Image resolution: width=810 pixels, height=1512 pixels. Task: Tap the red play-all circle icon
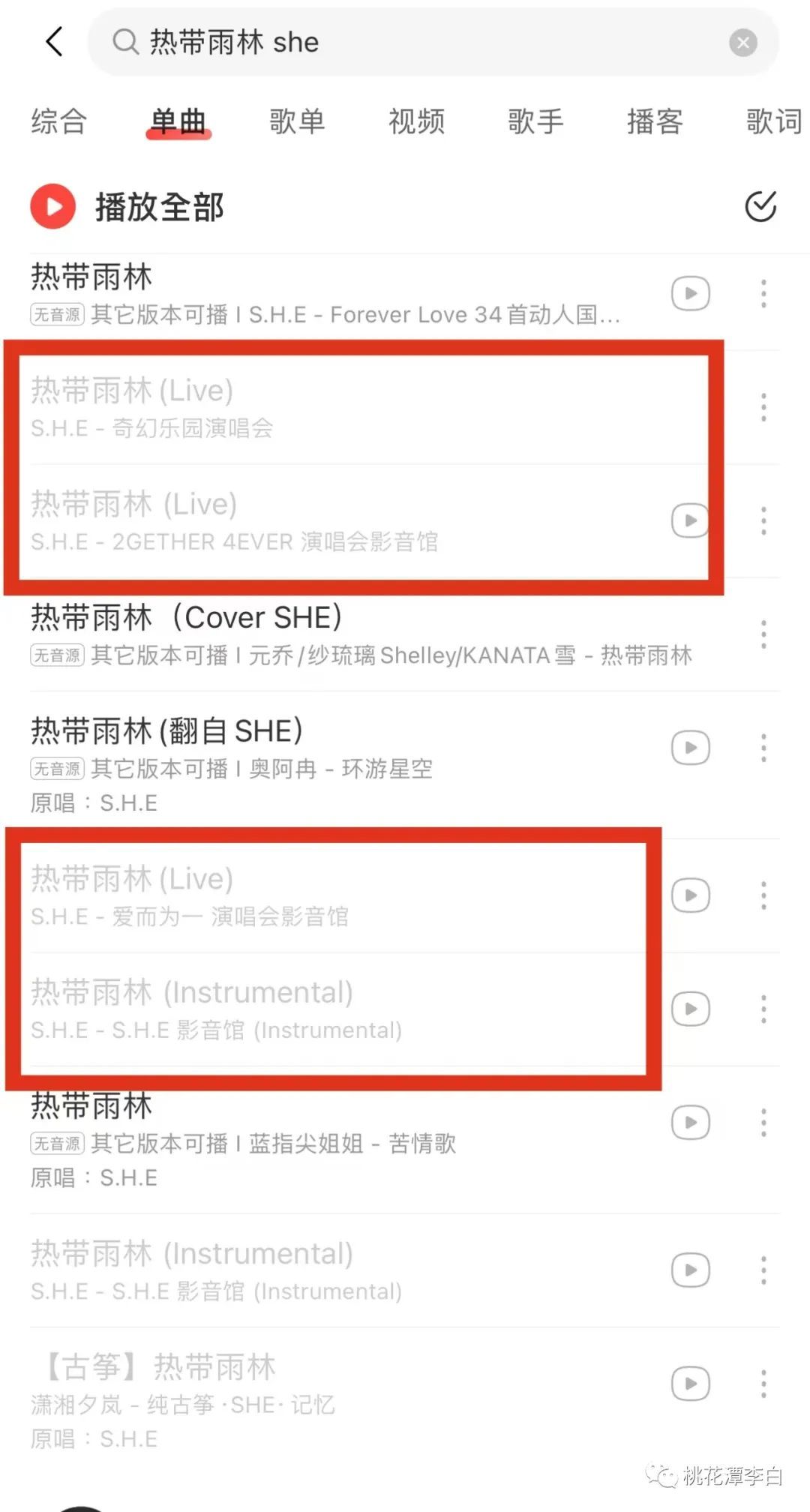click(51, 206)
